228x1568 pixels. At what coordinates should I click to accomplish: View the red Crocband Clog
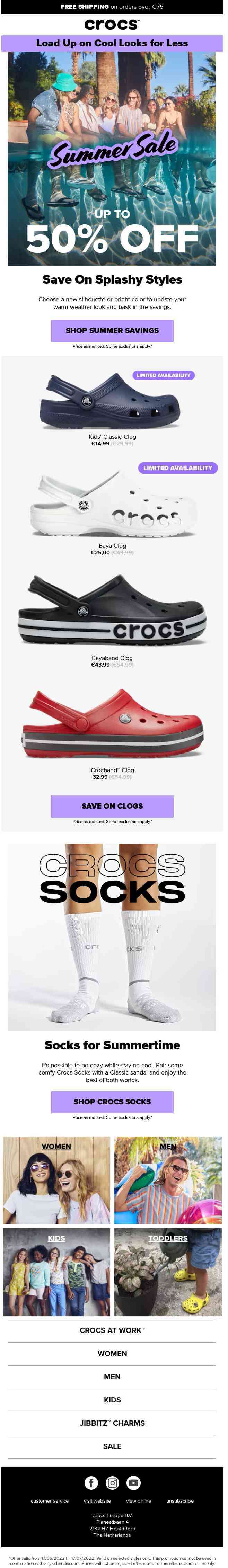tap(112, 724)
